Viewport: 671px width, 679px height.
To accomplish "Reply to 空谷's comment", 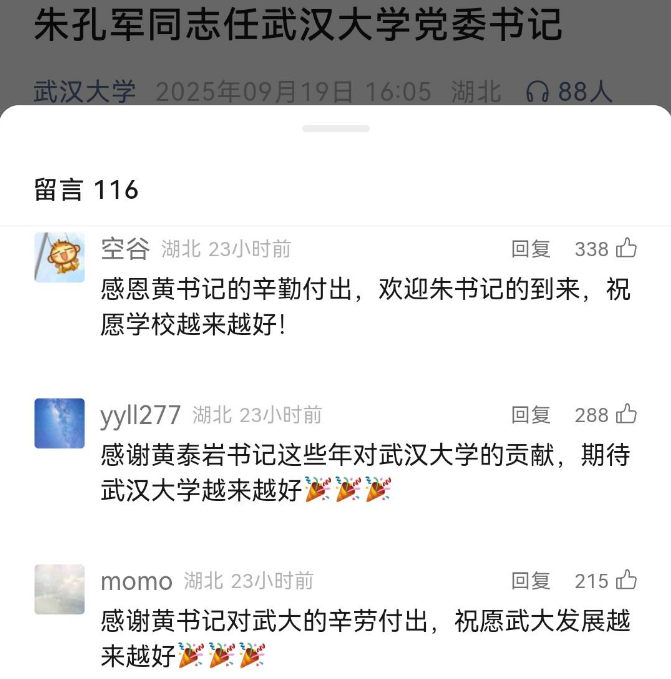I will tap(531, 249).
